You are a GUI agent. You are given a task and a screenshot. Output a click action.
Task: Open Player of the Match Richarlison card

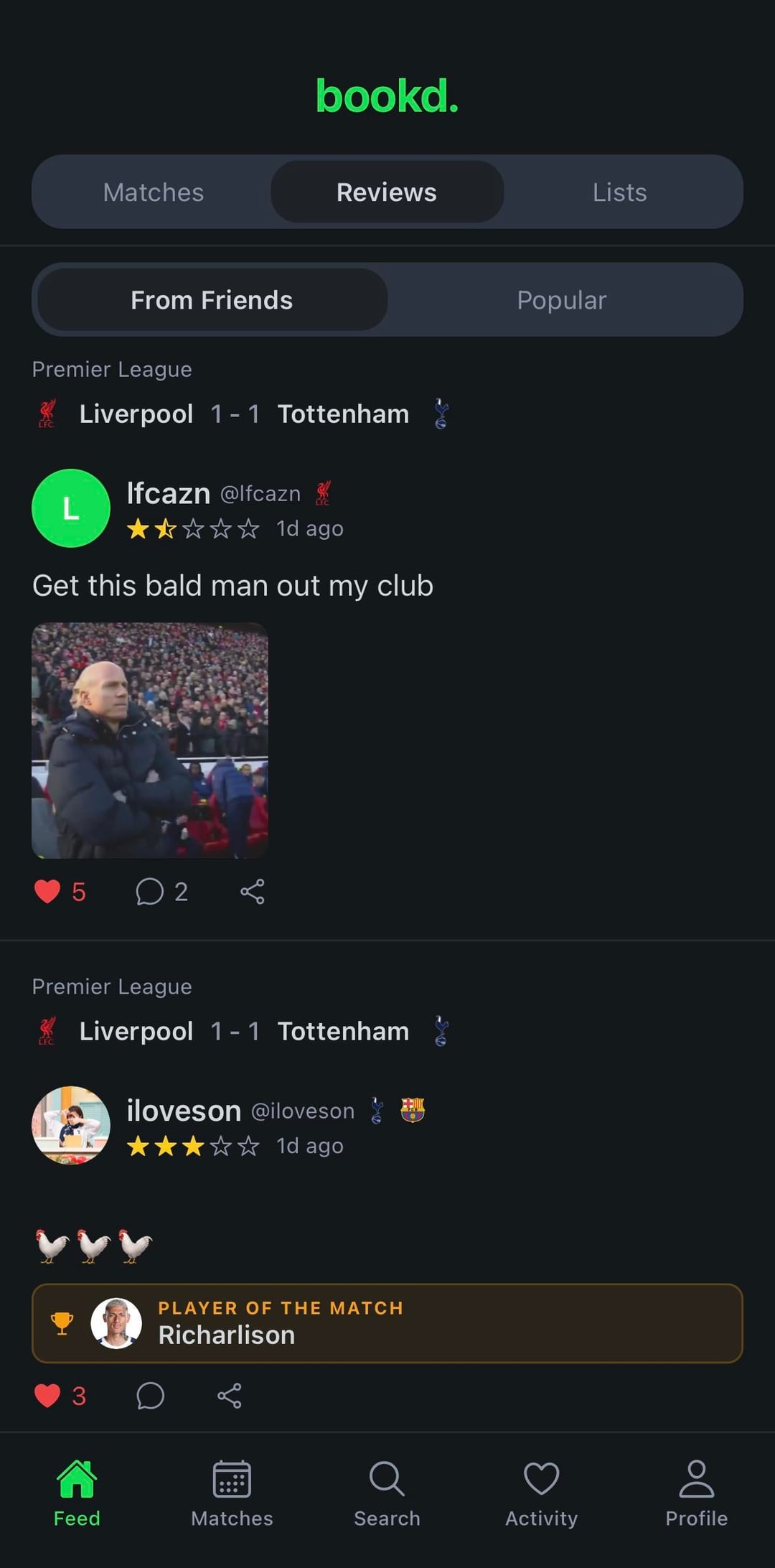tap(387, 1322)
